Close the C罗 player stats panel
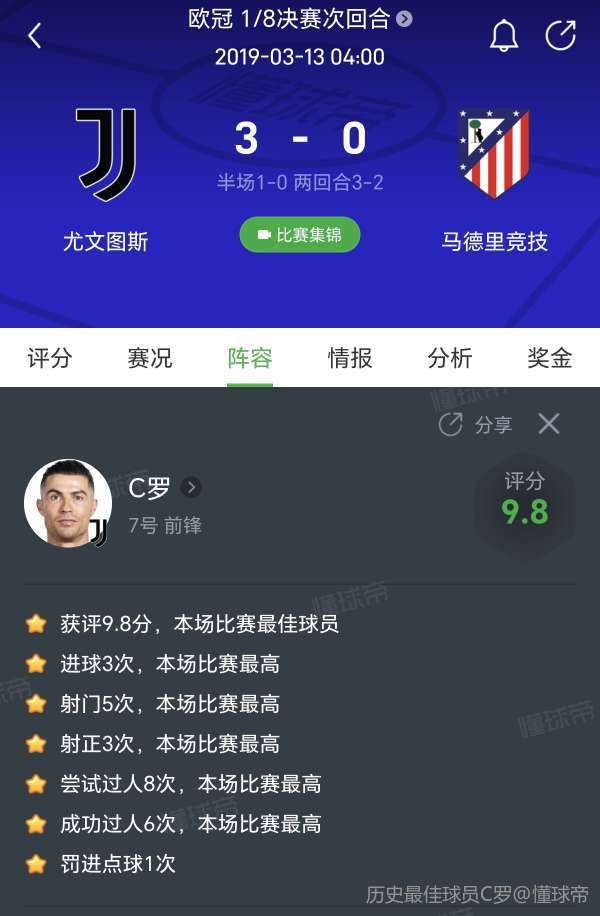600x916 pixels. tap(549, 424)
